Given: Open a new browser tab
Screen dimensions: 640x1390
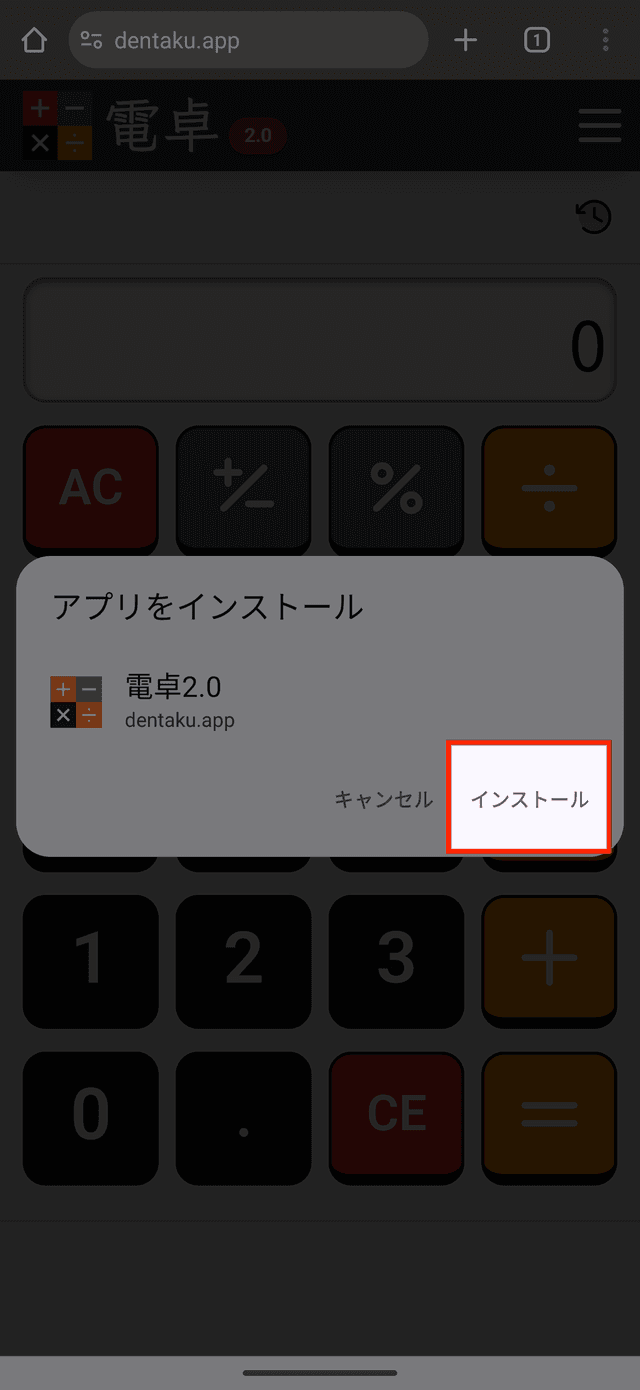Looking at the screenshot, I should 466,40.
